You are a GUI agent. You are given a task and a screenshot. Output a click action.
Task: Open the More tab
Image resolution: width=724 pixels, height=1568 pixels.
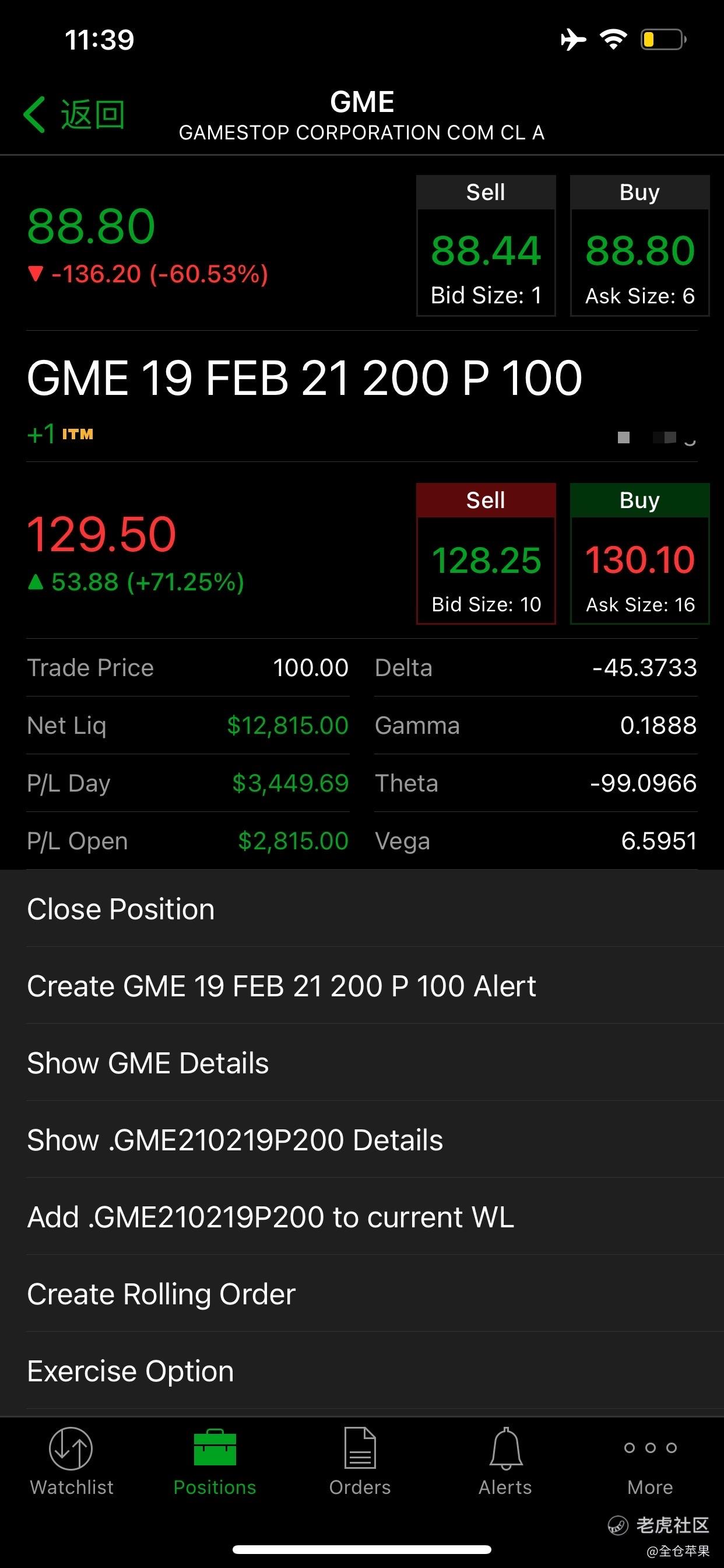click(x=651, y=1461)
